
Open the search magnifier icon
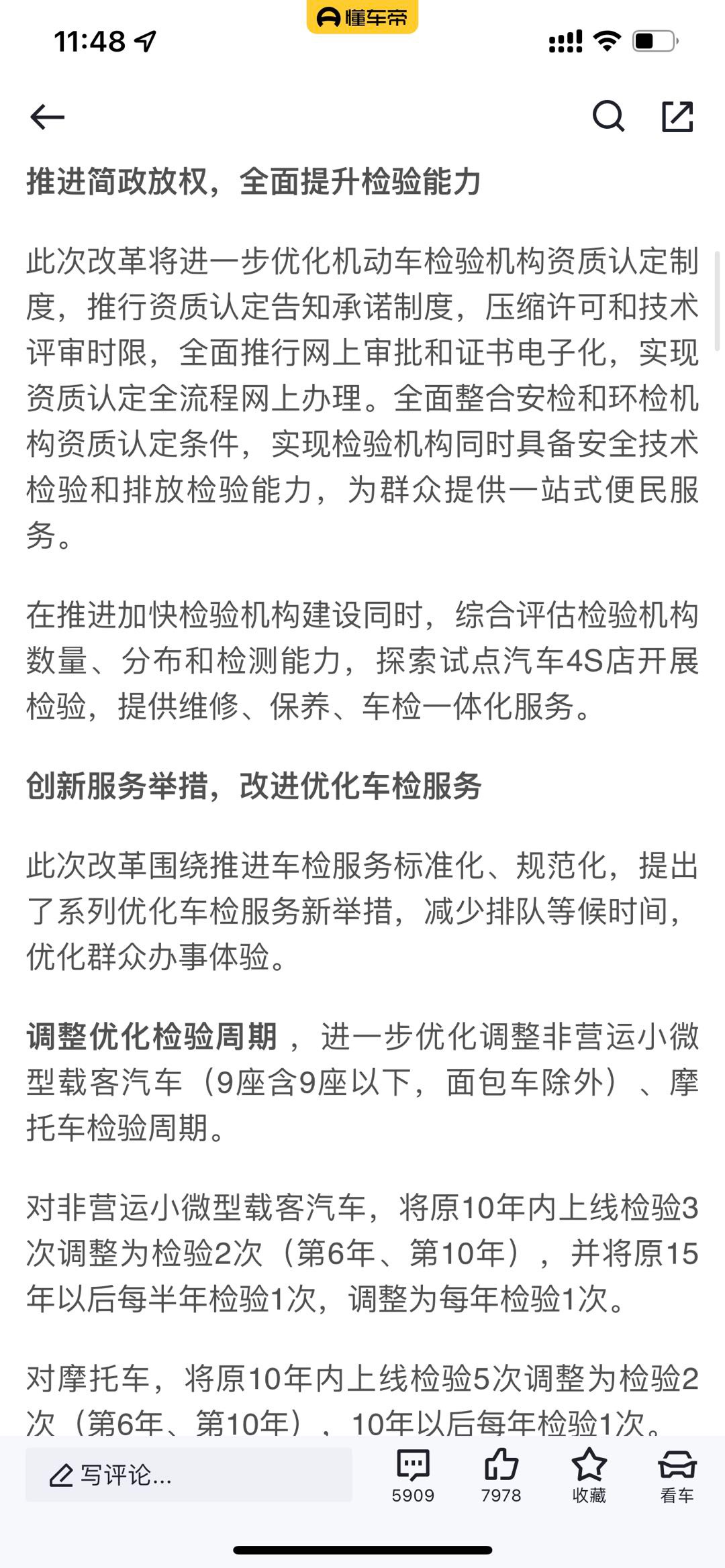point(609,117)
